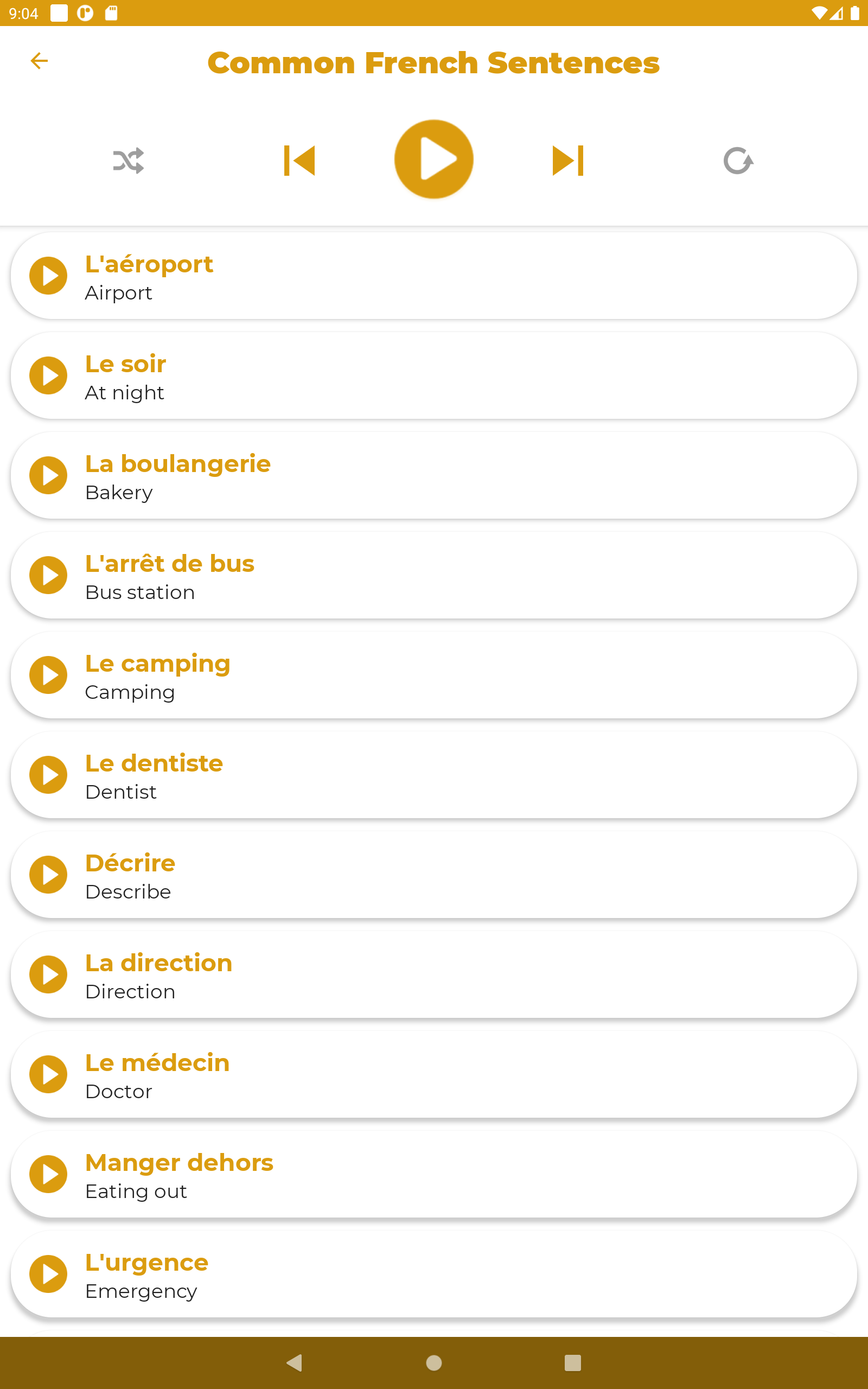
Task: Open Manger dehors Eating out
Action: tap(434, 1175)
